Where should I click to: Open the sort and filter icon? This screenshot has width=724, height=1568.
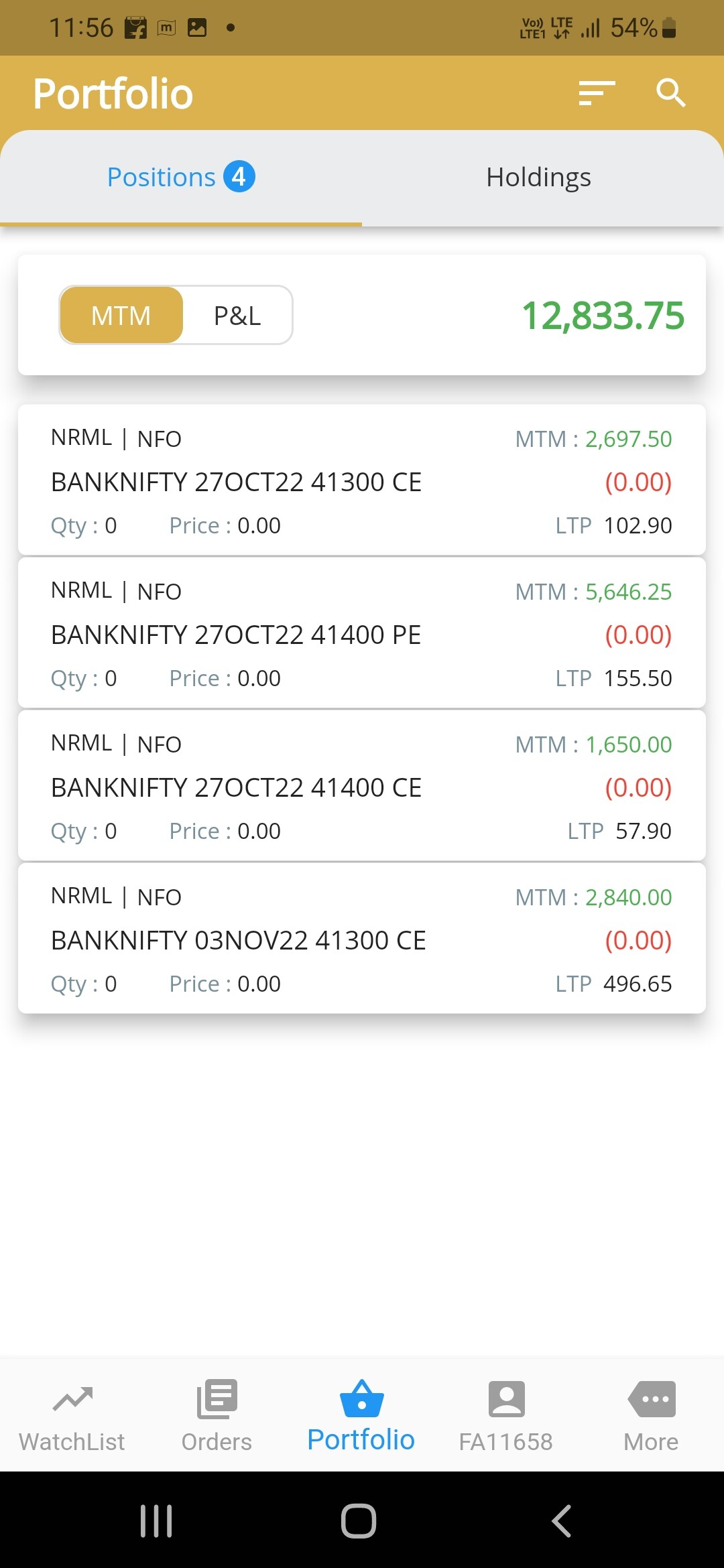click(x=597, y=93)
